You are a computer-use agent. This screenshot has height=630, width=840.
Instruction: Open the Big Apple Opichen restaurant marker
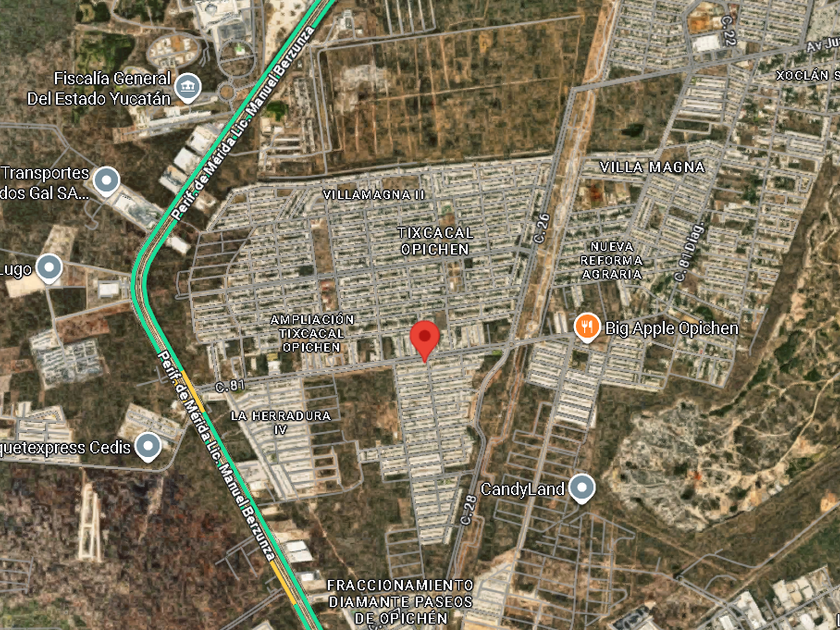pyautogui.click(x=587, y=327)
